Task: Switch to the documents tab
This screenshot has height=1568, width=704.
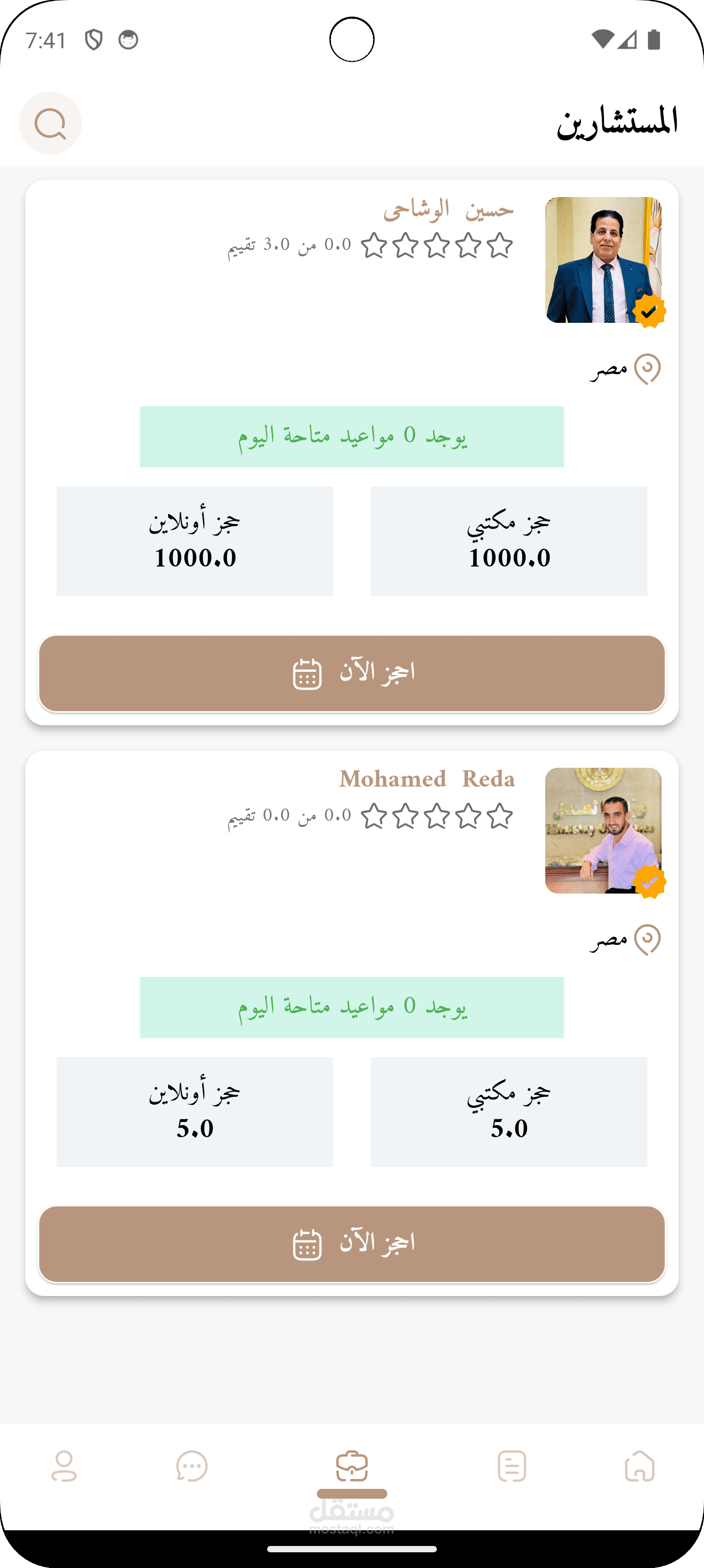Action: click(511, 1466)
